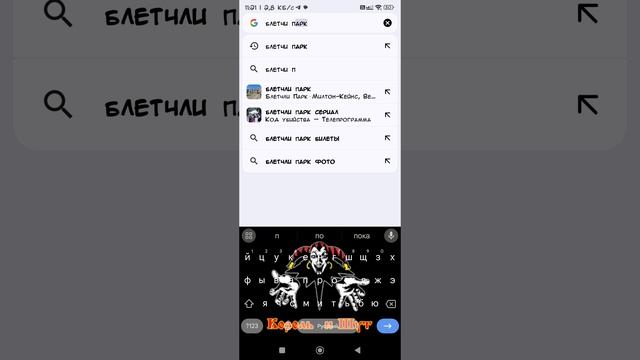Clear the search text with the X button
640x360 pixels.
387,23
